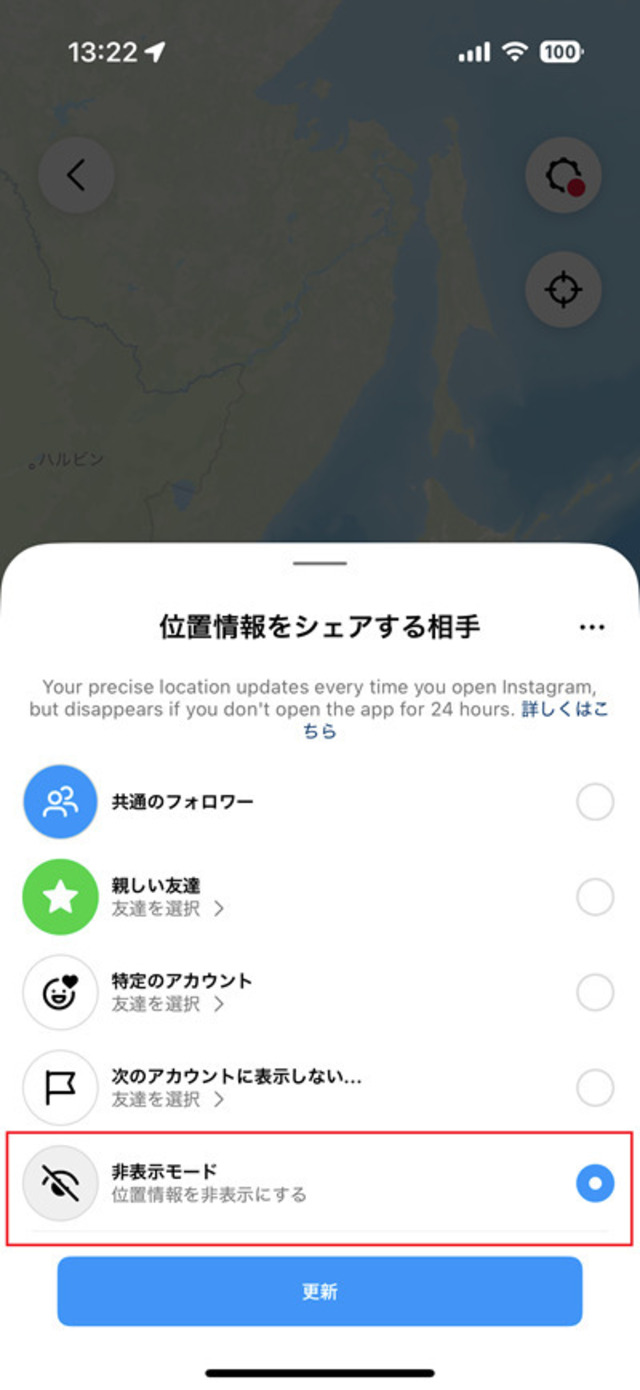Open the three-dot more options menu

(x=592, y=627)
